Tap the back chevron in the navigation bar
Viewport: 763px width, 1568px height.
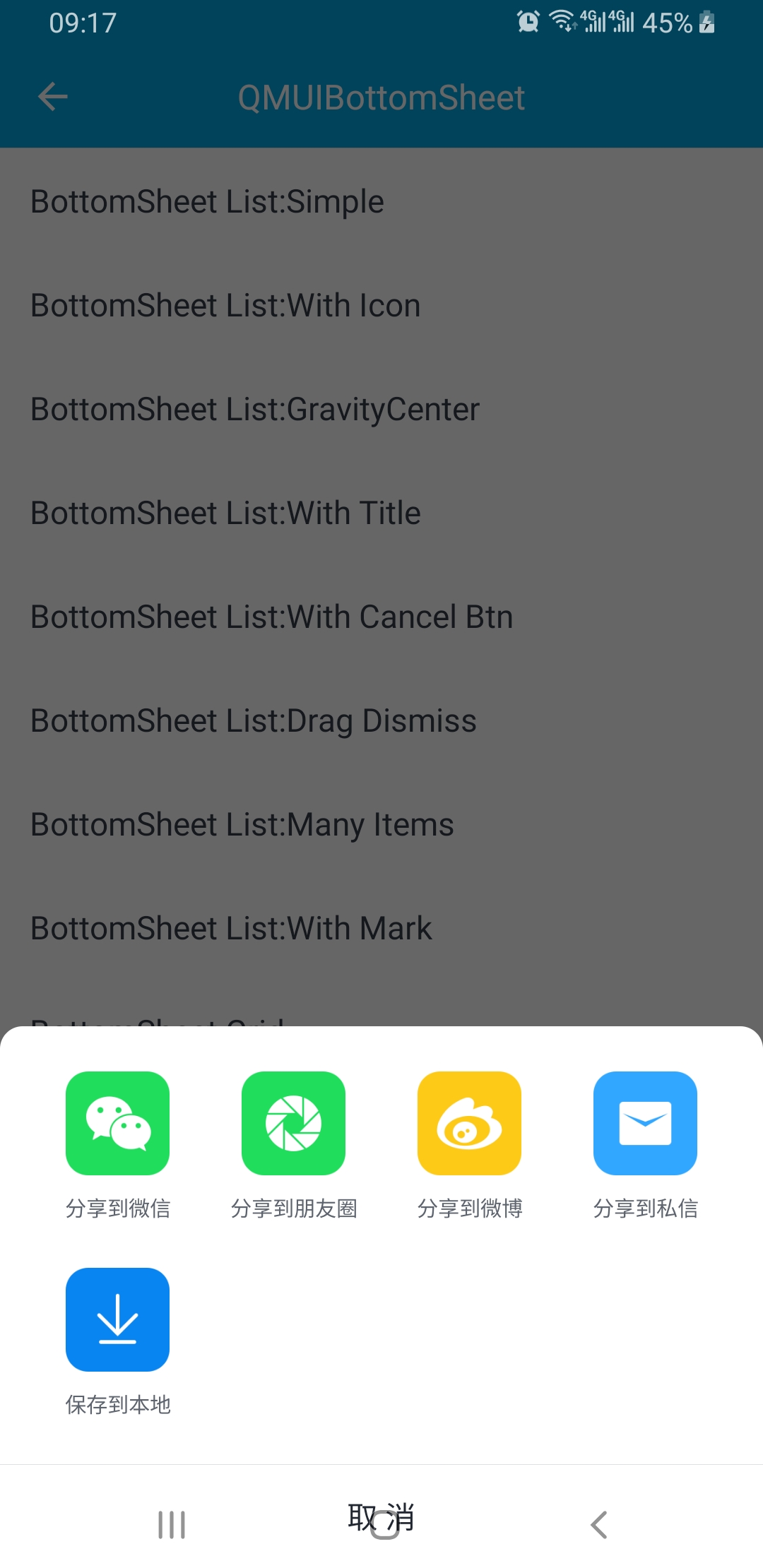pos(600,1524)
